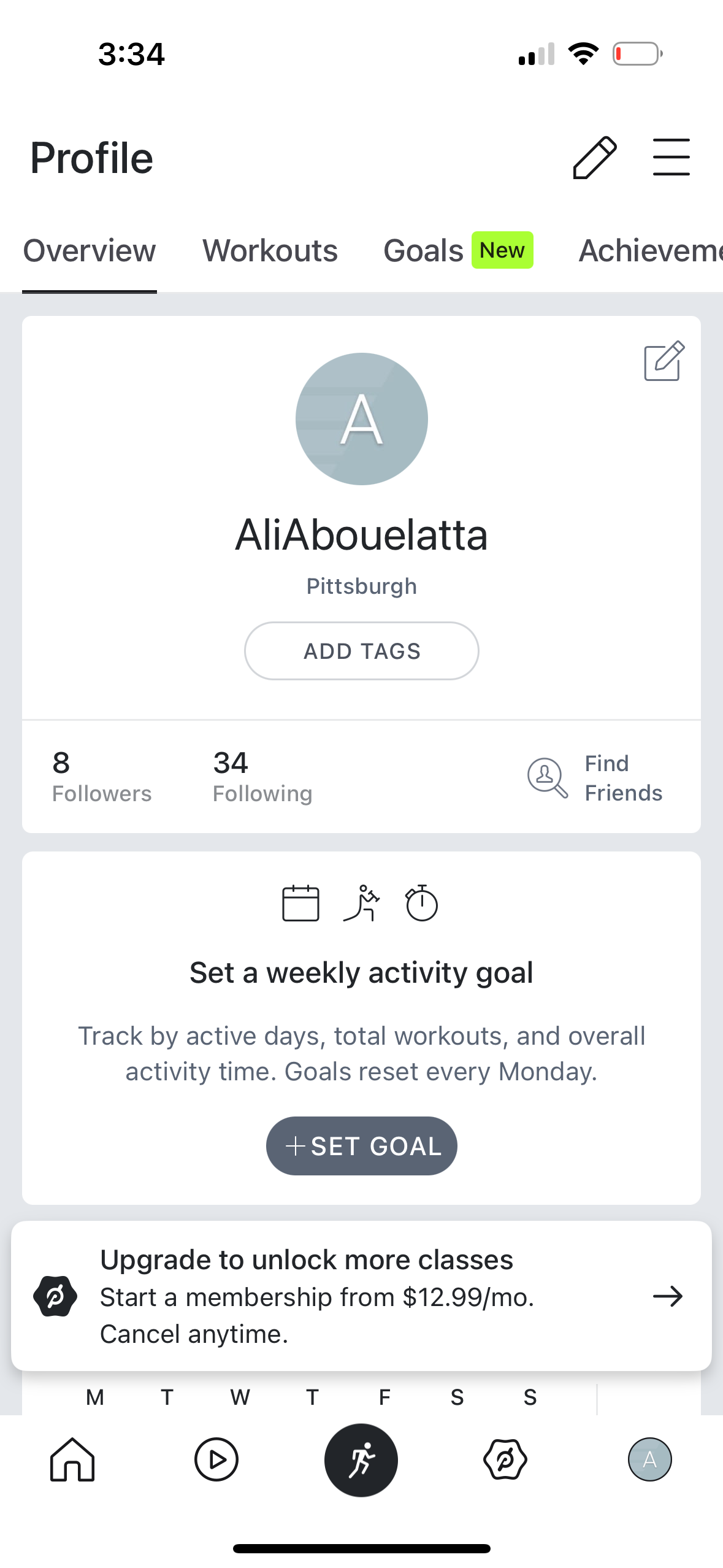Select the Overview tab
This screenshot has width=723, height=1568.
90,251
